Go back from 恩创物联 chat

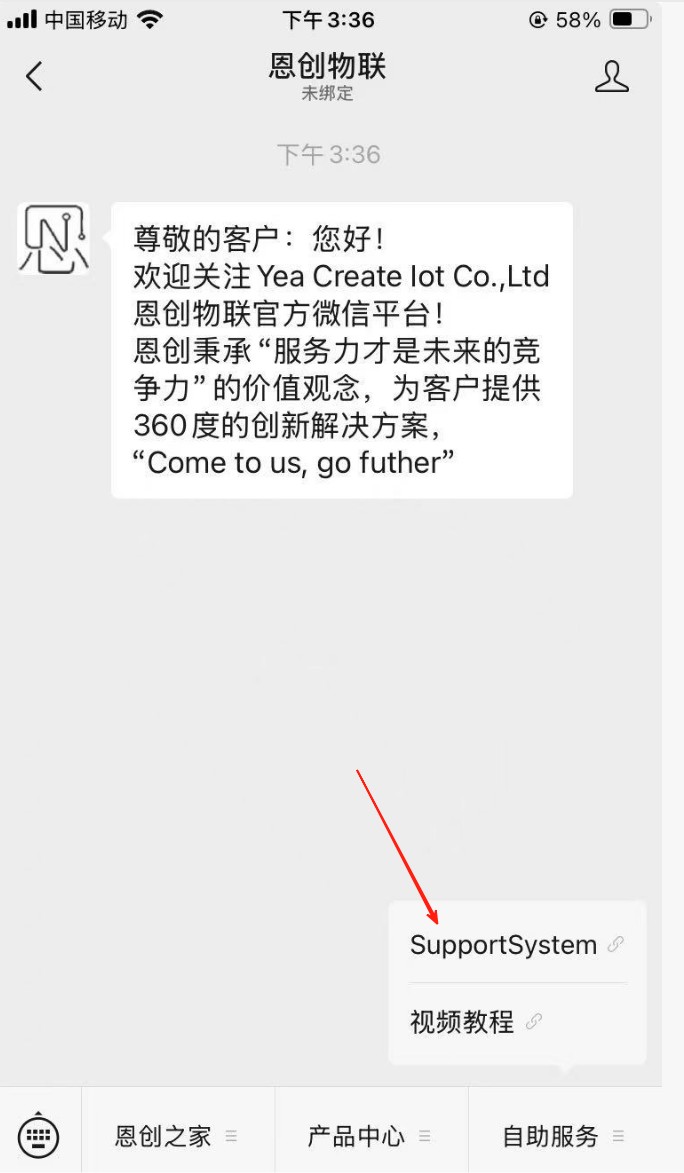pos(35,77)
